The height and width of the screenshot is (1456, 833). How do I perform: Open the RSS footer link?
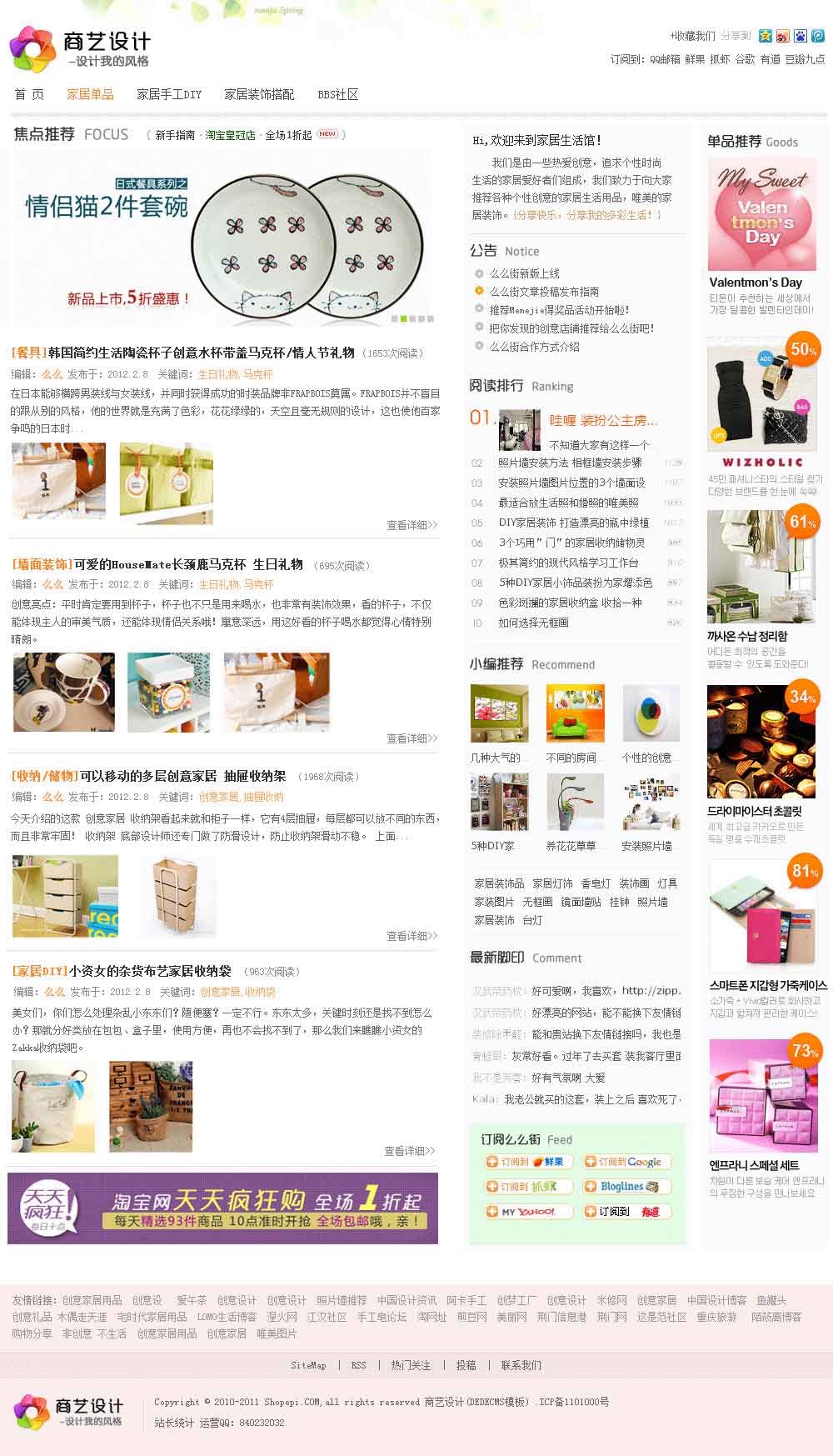[358, 1365]
